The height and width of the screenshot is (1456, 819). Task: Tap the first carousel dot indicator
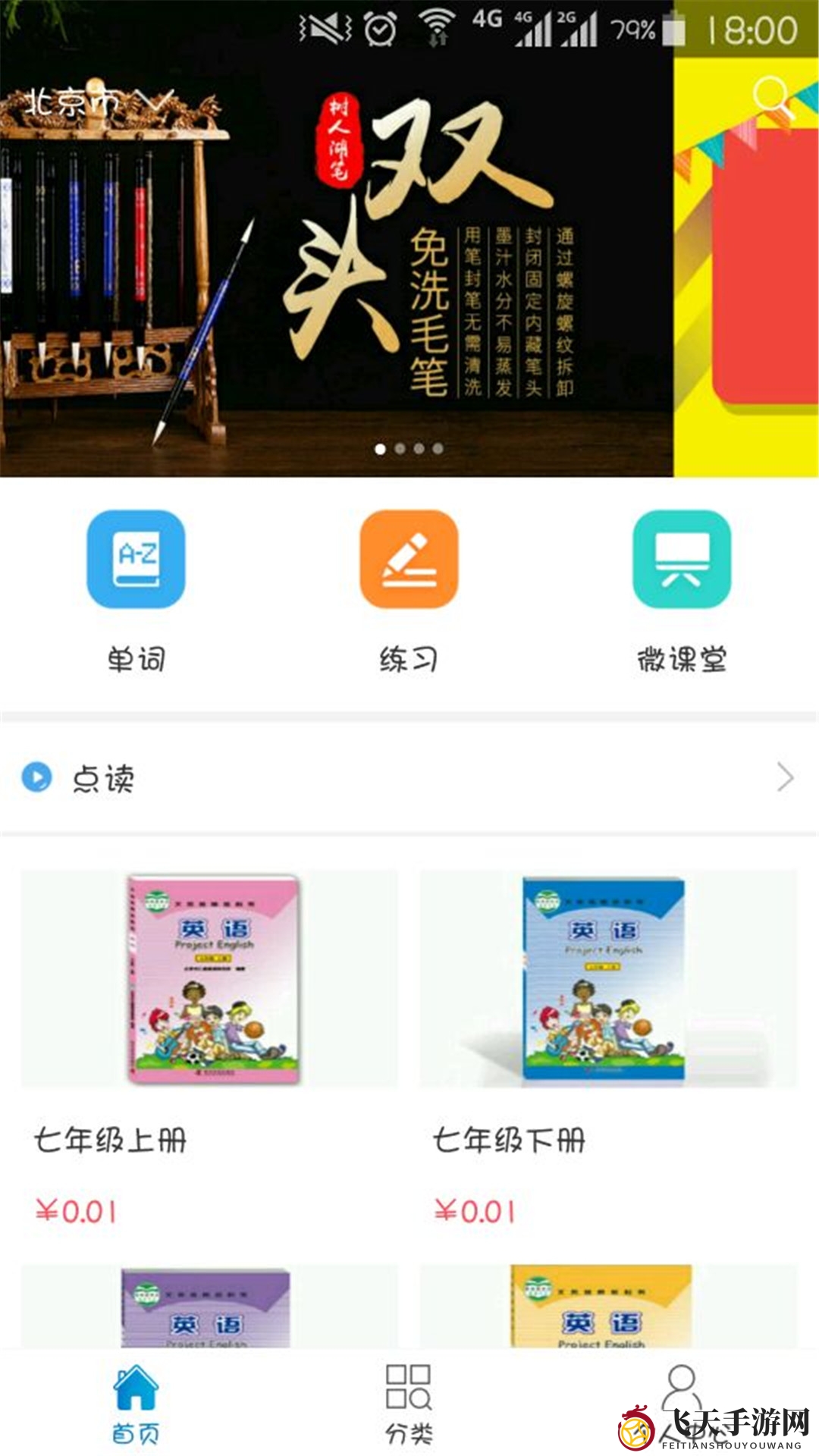click(379, 448)
